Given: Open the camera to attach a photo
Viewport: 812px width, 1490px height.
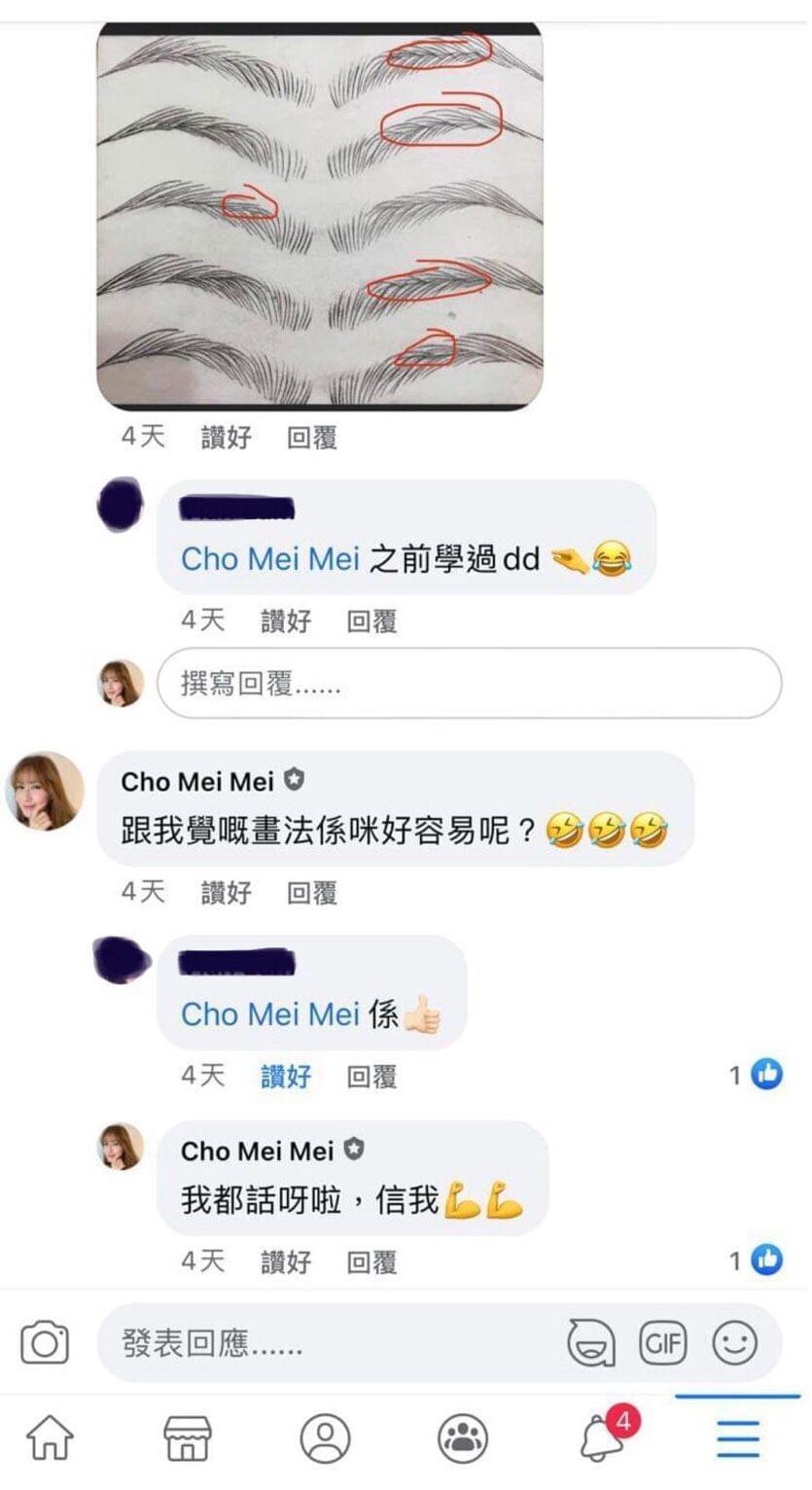Looking at the screenshot, I should click(45, 1344).
